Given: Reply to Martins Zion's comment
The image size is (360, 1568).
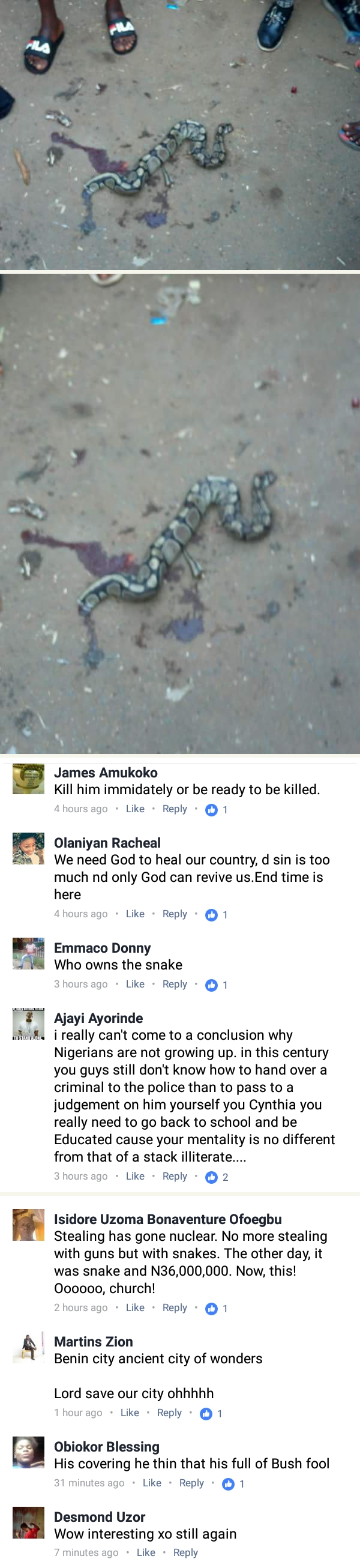Looking at the screenshot, I should pyautogui.click(x=169, y=1412).
